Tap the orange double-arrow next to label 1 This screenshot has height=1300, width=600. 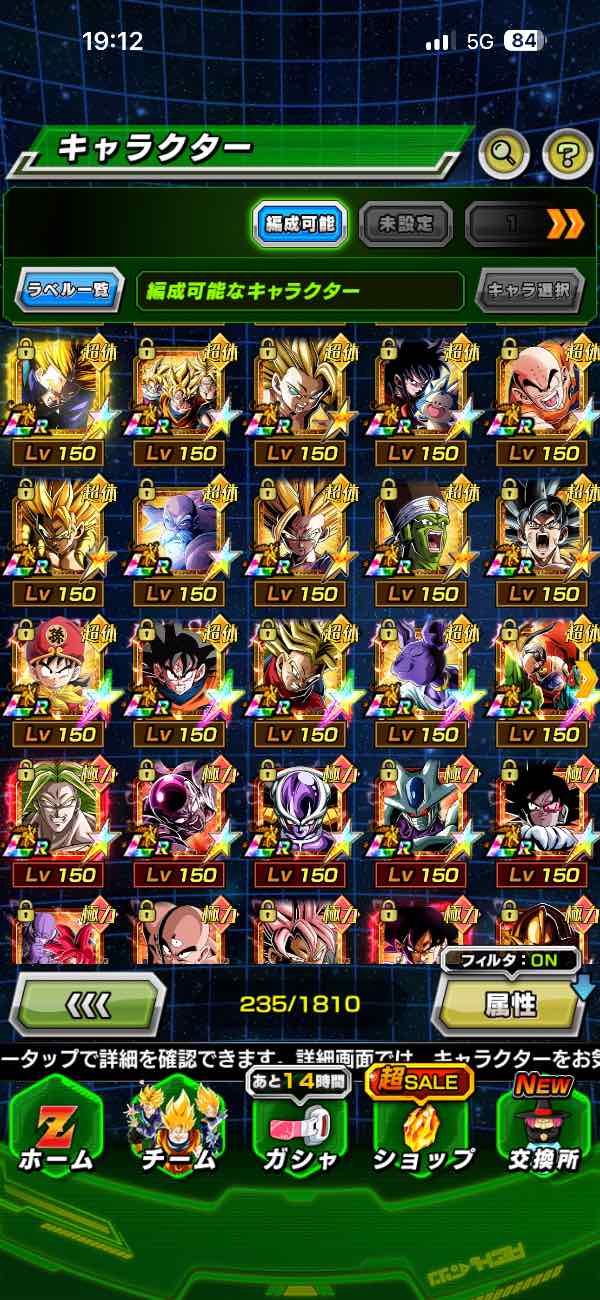(565, 224)
